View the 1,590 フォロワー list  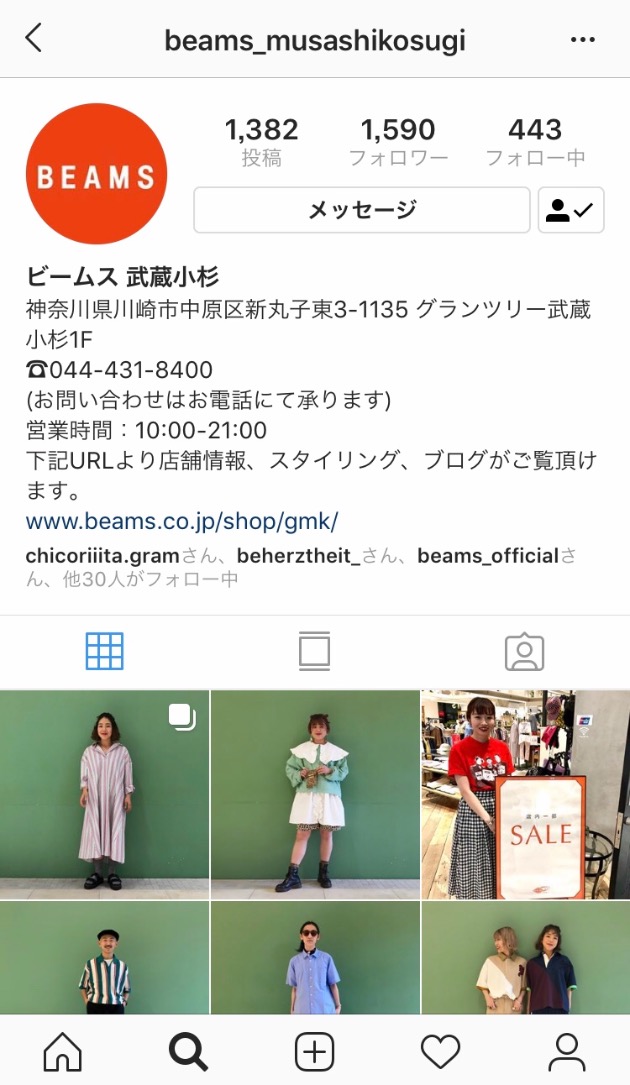point(397,142)
